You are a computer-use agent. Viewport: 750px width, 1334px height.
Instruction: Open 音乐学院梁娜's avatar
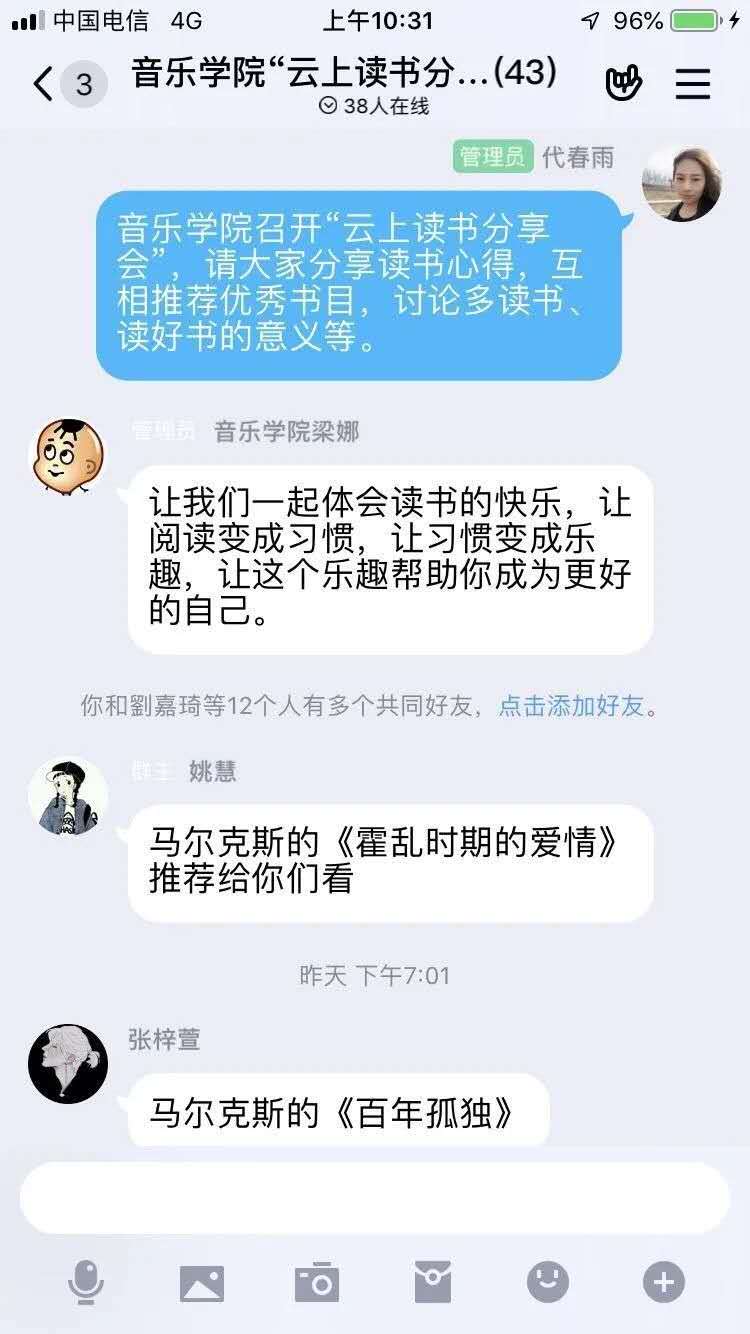(67, 456)
